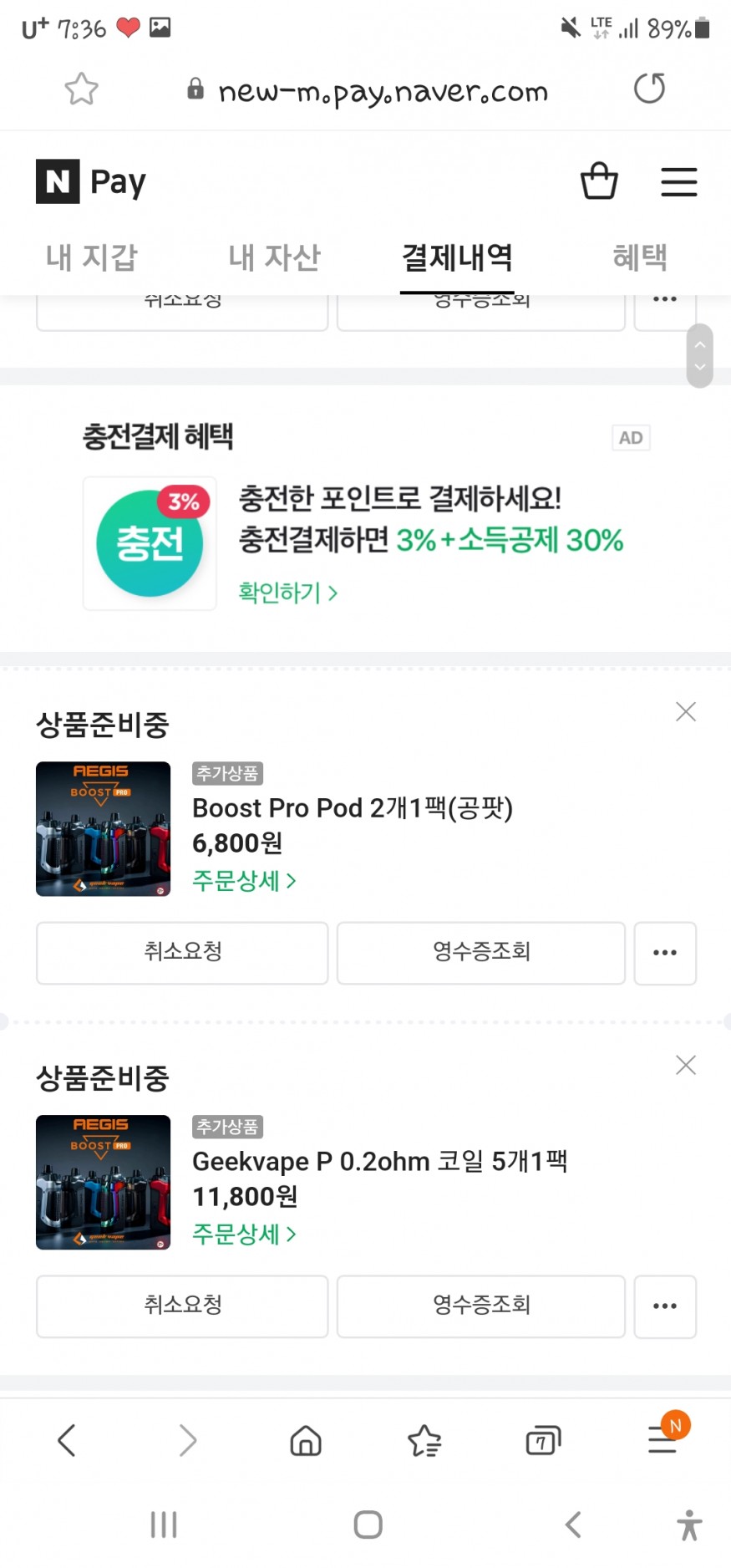Open the browser tabs switcher
The width and height of the screenshot is (731, 1568).
[x=543, y=1441]
